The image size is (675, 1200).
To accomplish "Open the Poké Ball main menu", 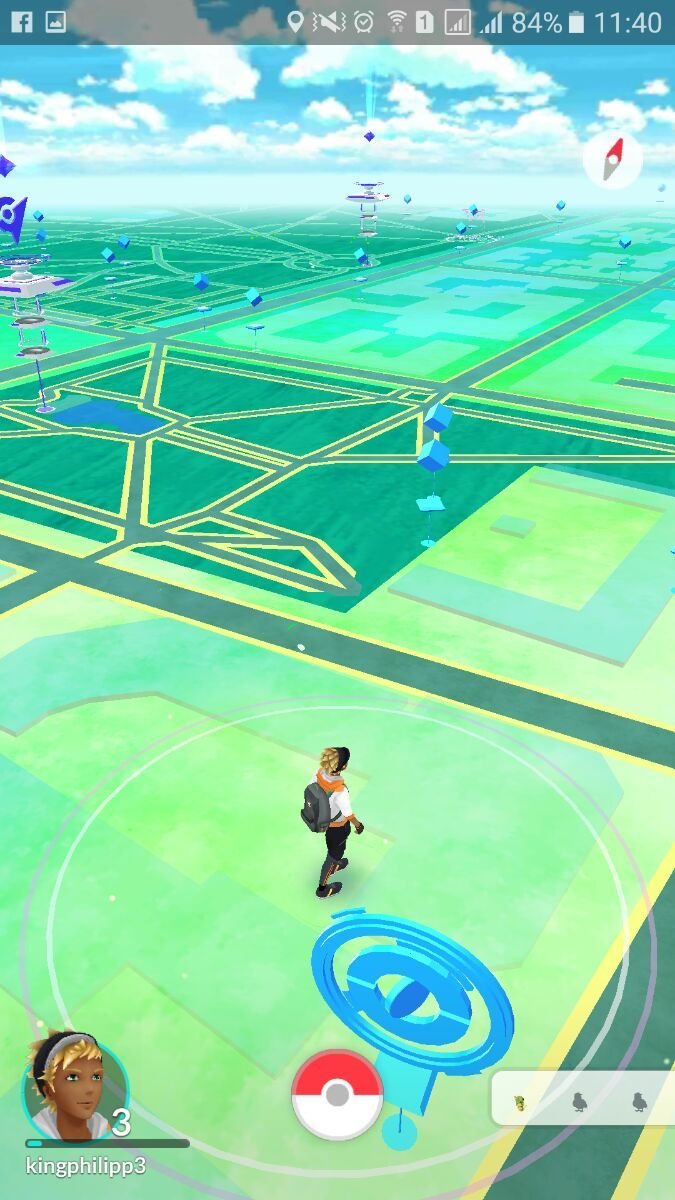I will click(x=337, y=1094).
